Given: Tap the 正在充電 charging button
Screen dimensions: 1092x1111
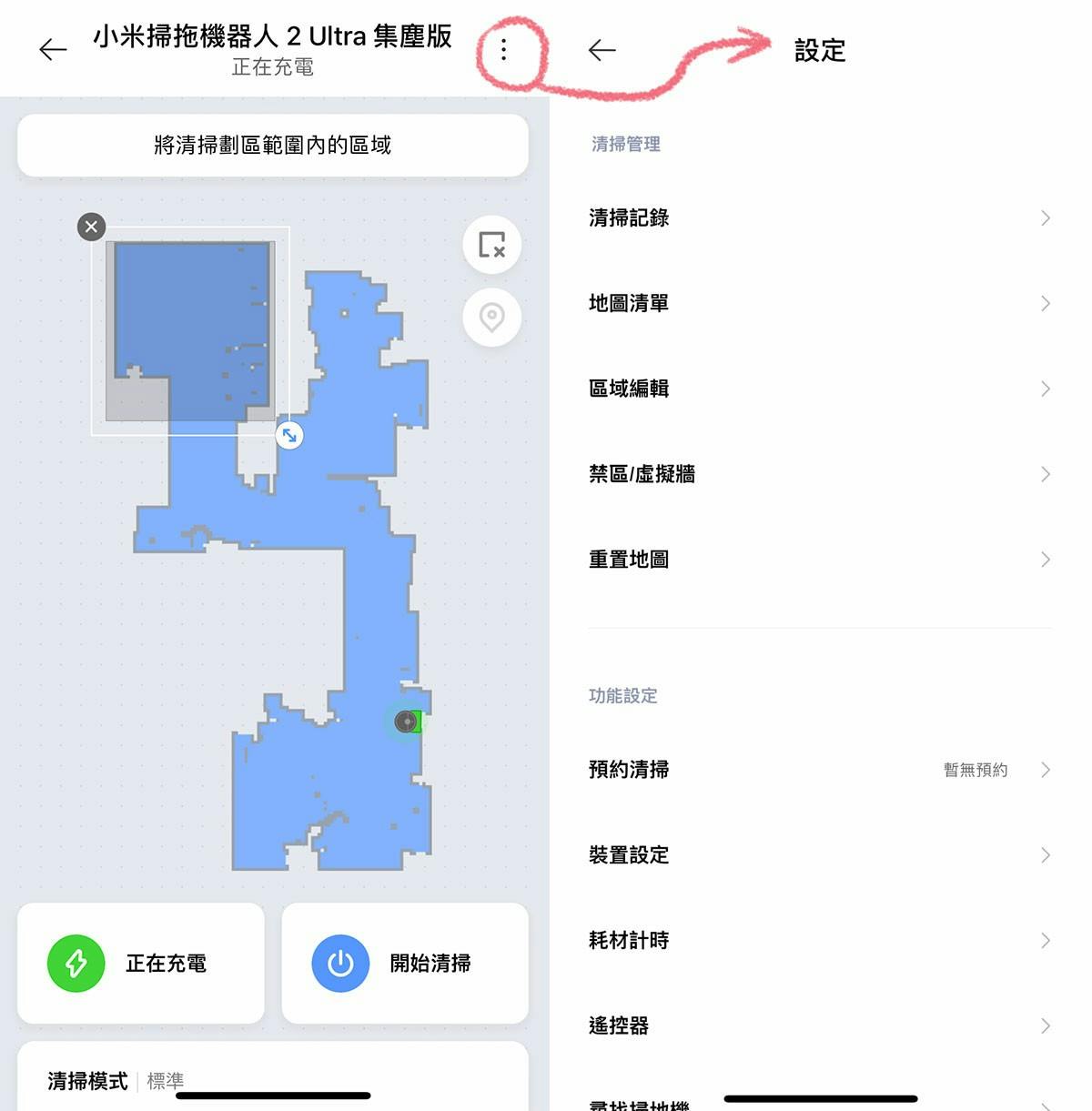Looking at the screenshot, I should click(x=141, y=963).
